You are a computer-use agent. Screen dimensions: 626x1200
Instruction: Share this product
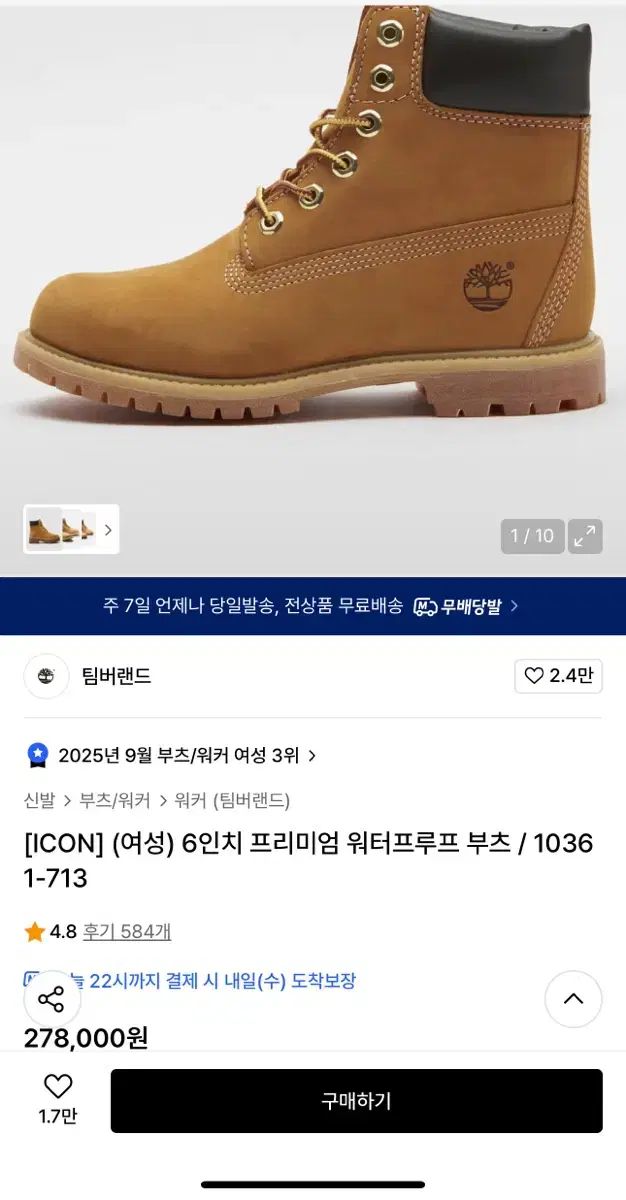pos(51,999)
